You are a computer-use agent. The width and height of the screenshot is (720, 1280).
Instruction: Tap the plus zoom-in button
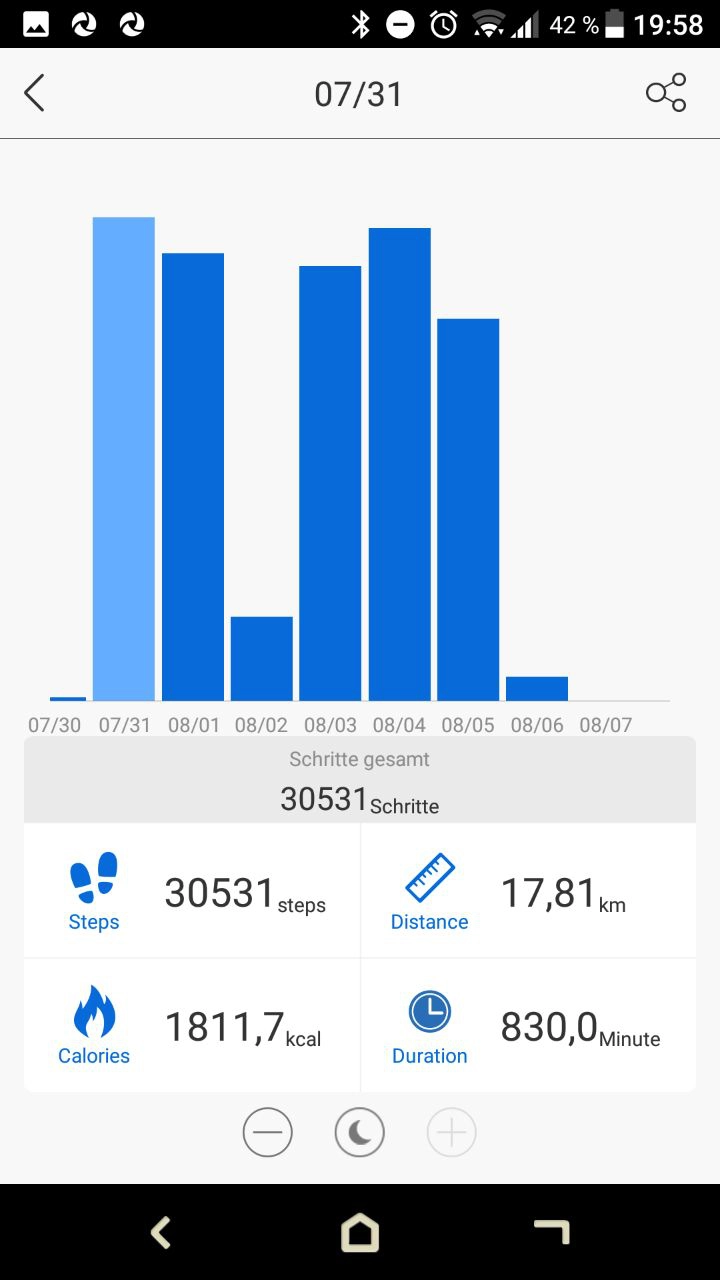coord(451,1133)
